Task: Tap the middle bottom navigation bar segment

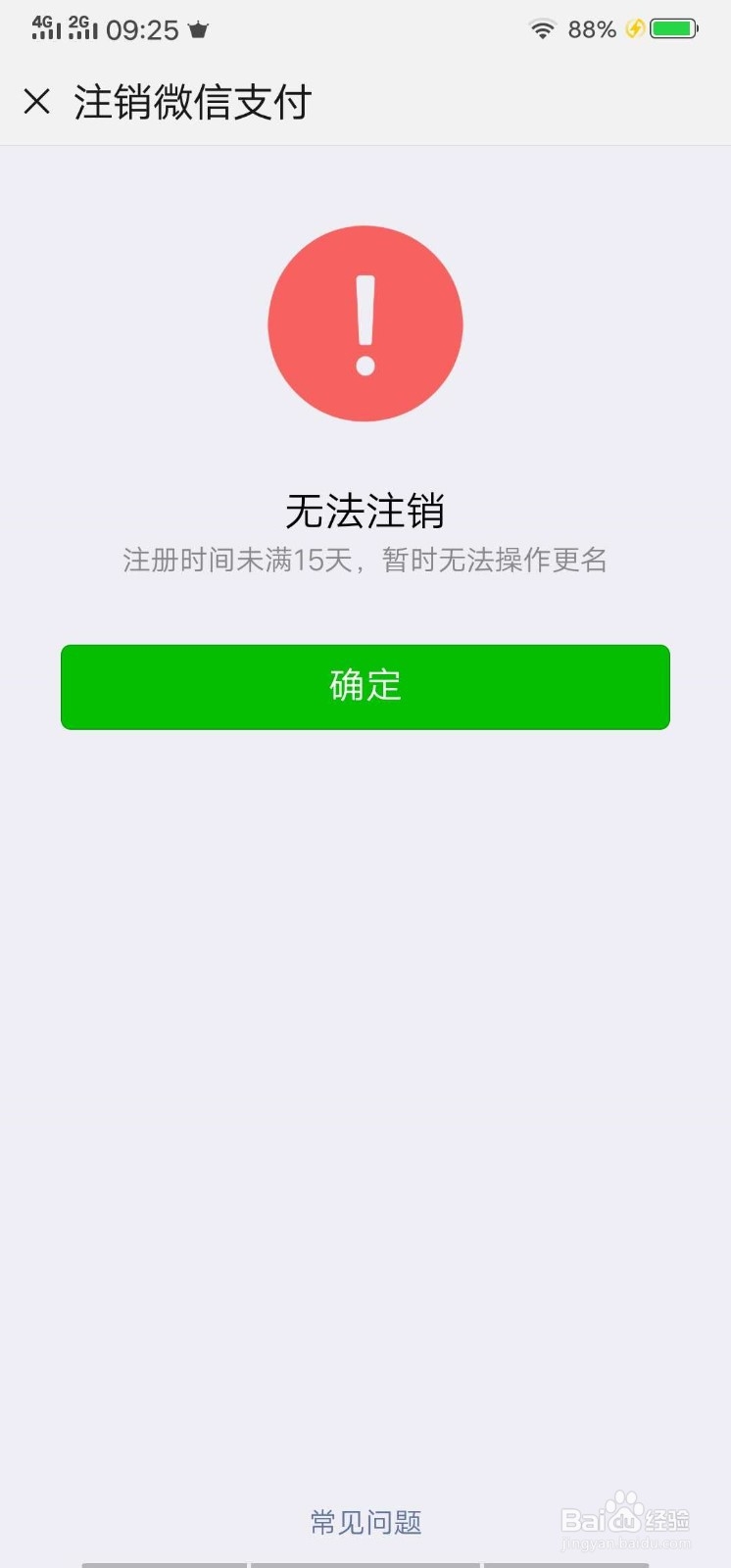Action: pyautogui.click(x=365, y=1564)
